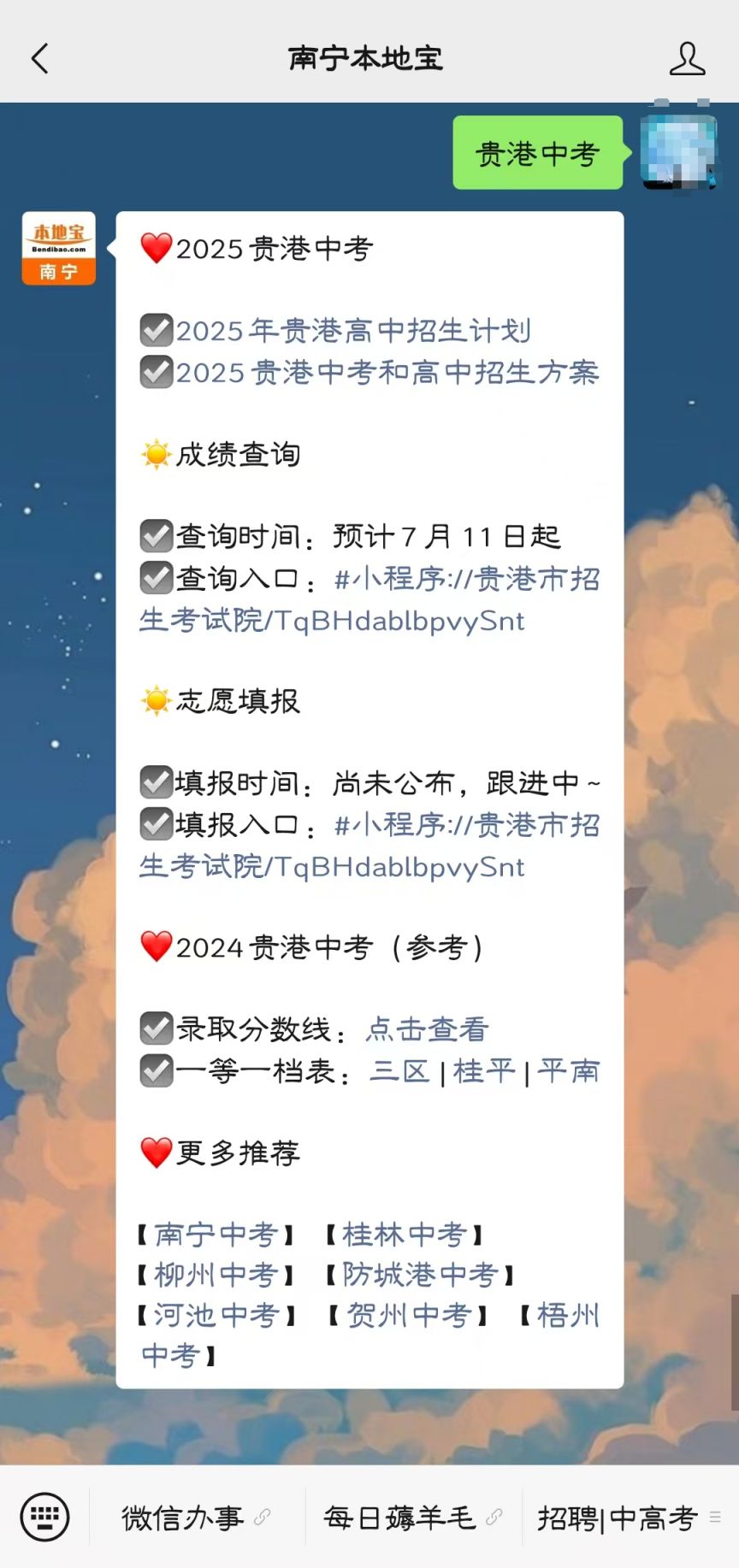Open the 平南 一等一档表 link
The height and width of the screenshot is (1568, 739).
pos(569,1071)
